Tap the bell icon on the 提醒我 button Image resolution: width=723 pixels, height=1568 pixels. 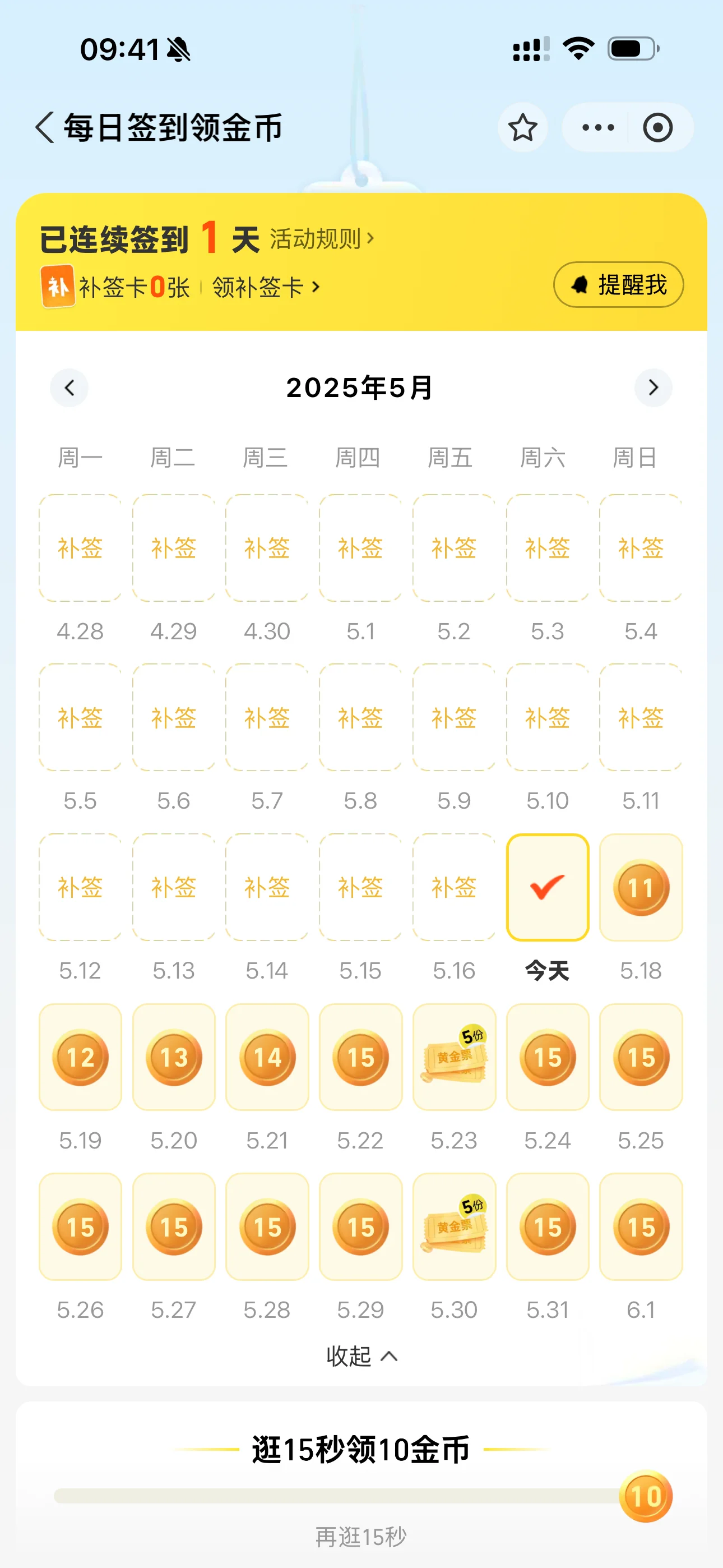580,285
